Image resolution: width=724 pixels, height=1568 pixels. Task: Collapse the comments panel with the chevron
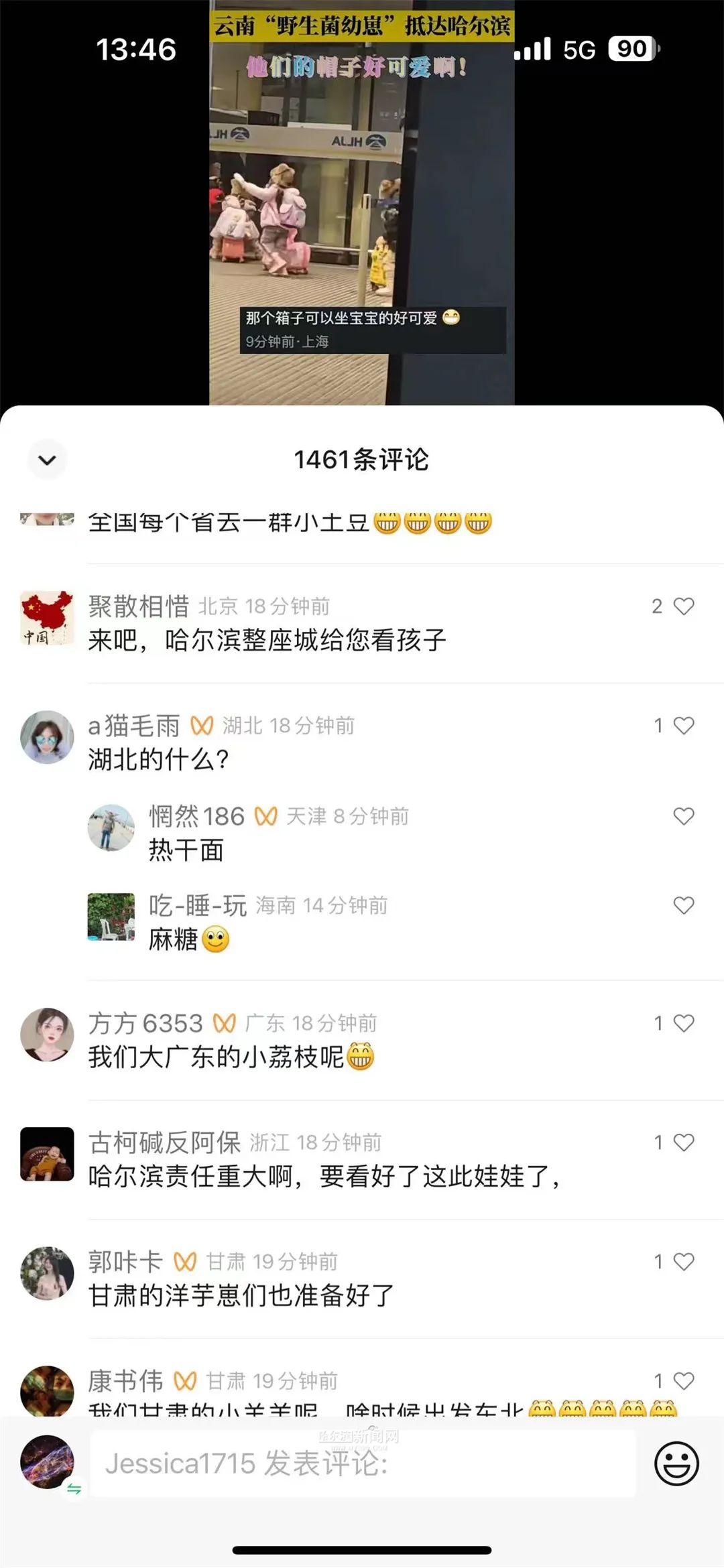click(47, 460)
